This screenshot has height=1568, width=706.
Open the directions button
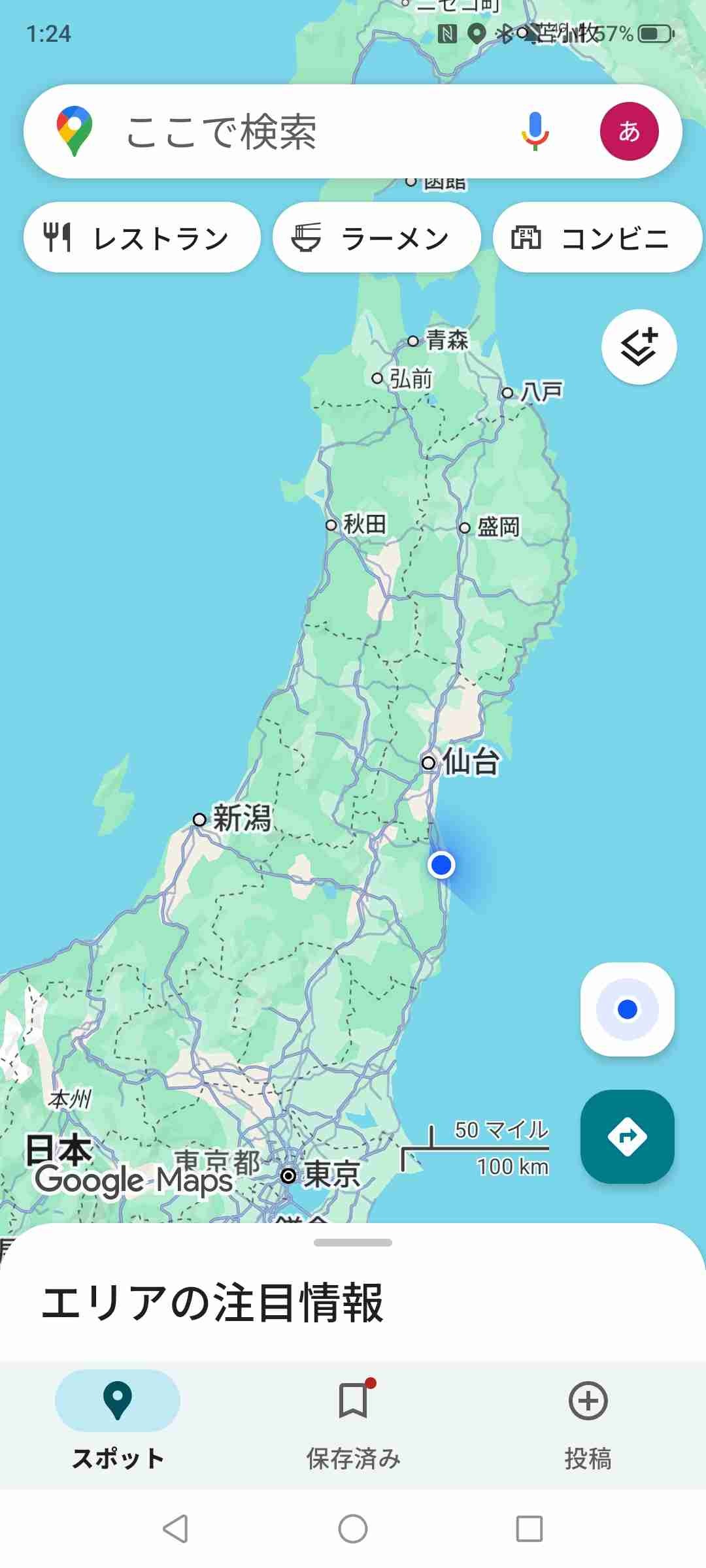[x=627, y=1137]
